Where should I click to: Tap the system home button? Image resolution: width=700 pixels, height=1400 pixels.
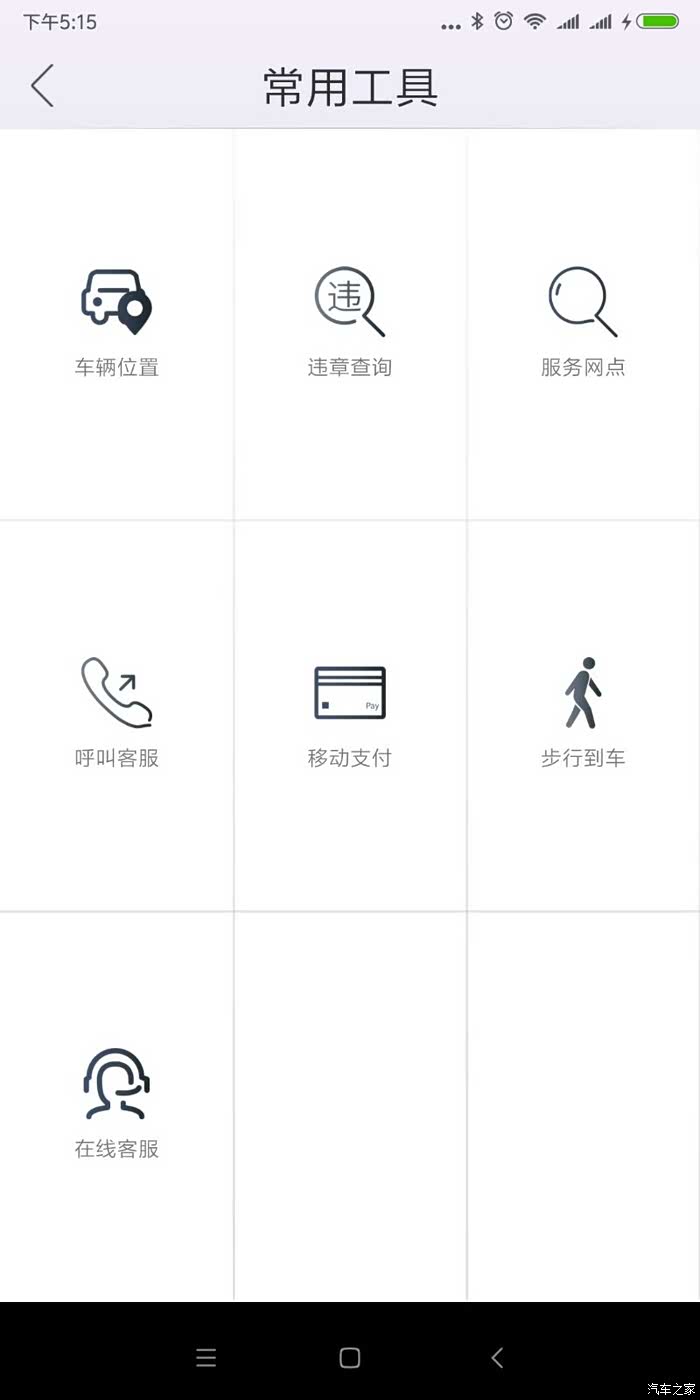350,1357
